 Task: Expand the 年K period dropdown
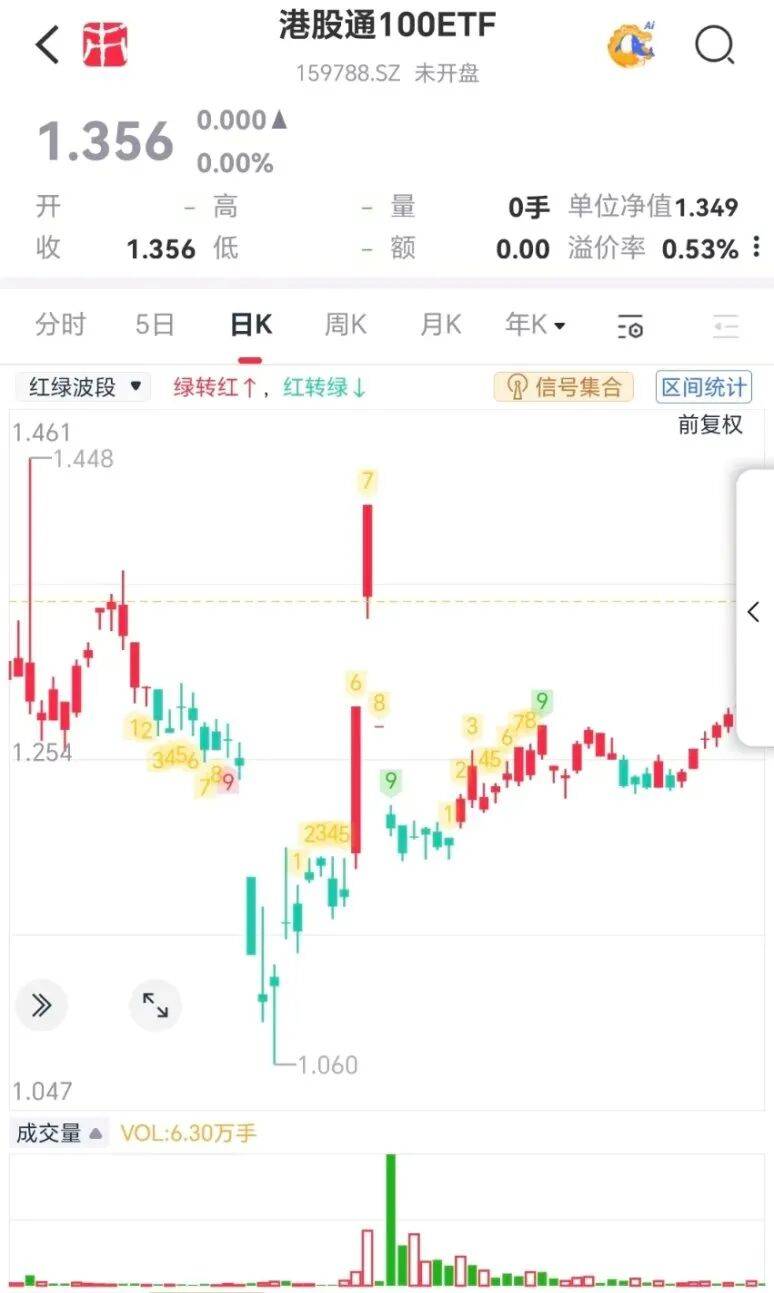click(535, 325)
